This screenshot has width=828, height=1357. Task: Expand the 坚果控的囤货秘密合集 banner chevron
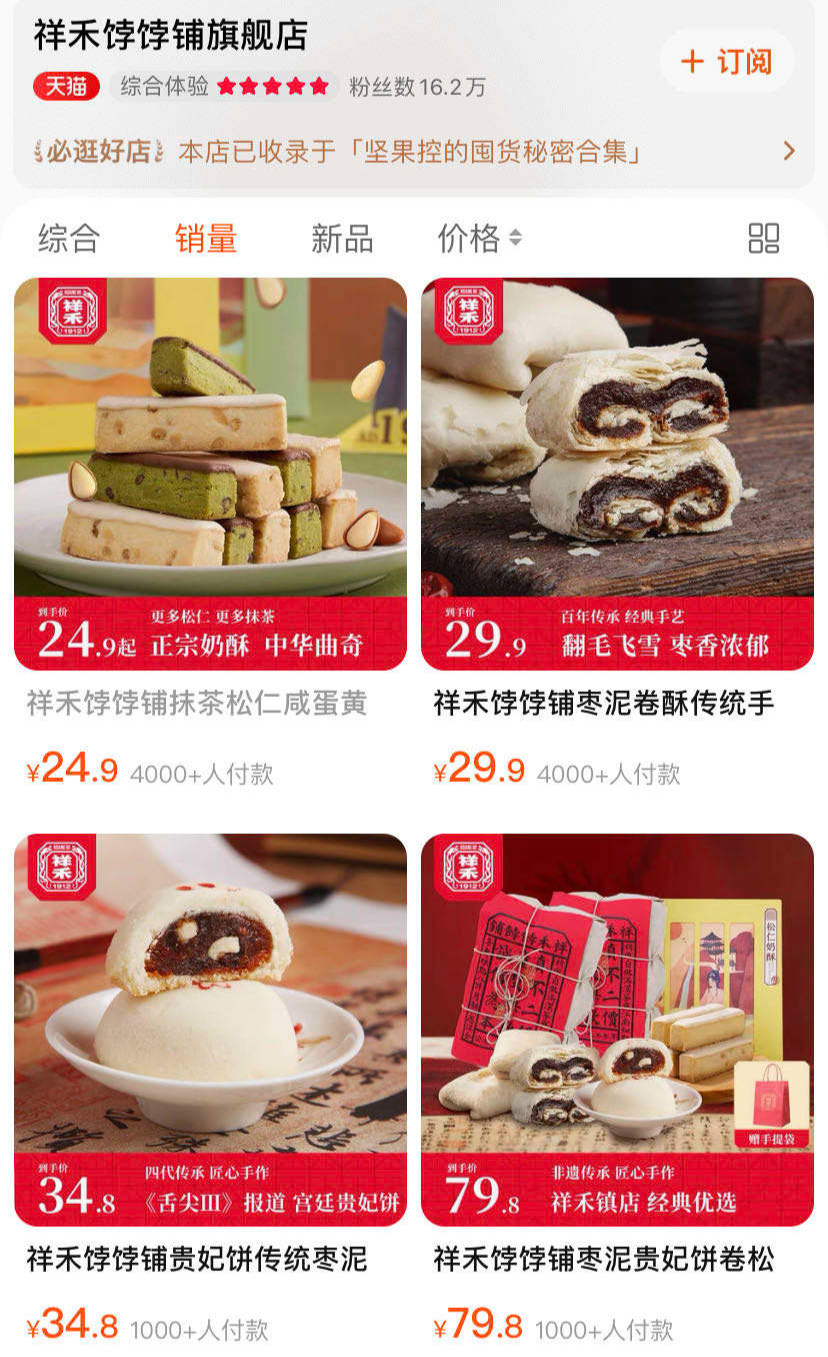(789, 153)
